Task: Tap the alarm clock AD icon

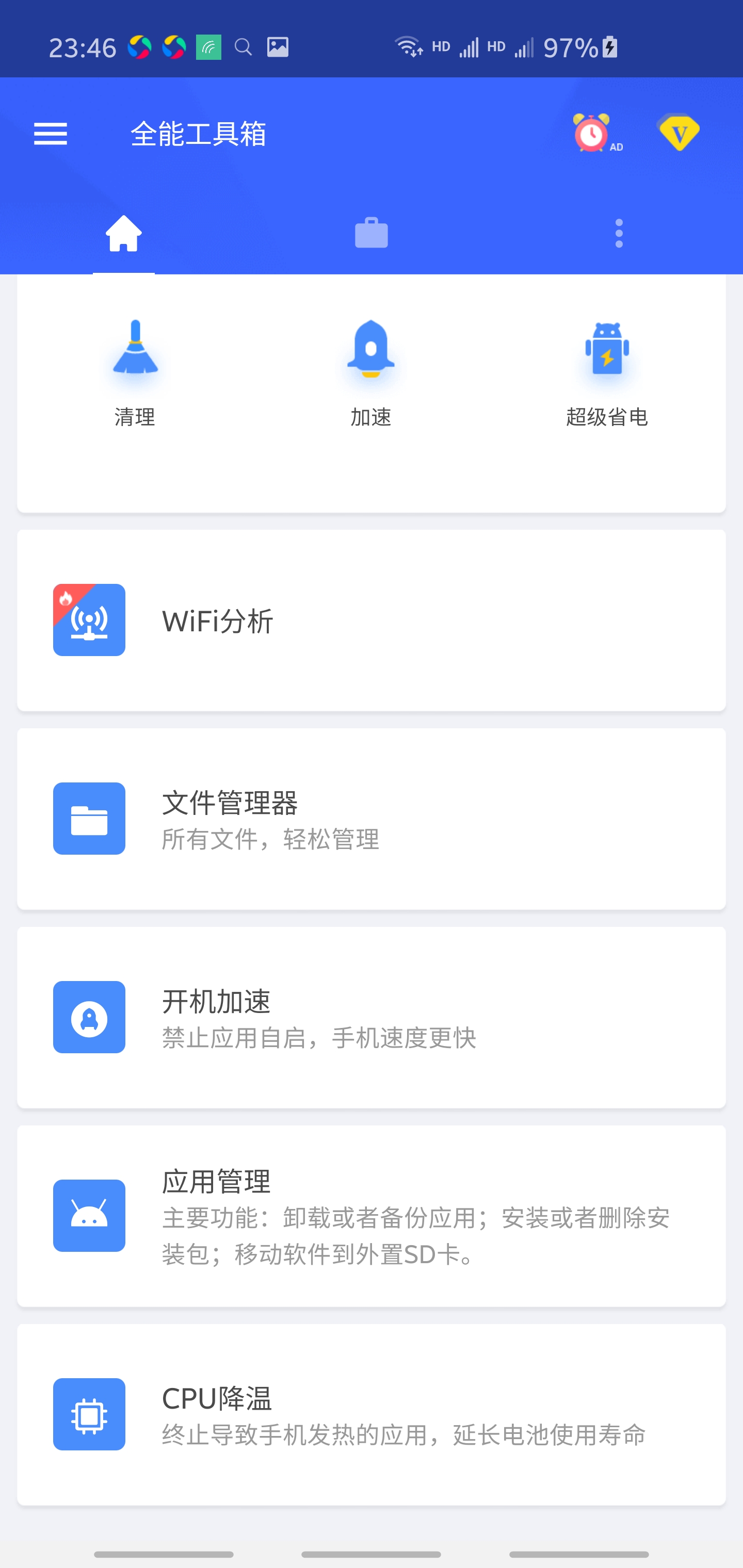Action: point(592,133)
